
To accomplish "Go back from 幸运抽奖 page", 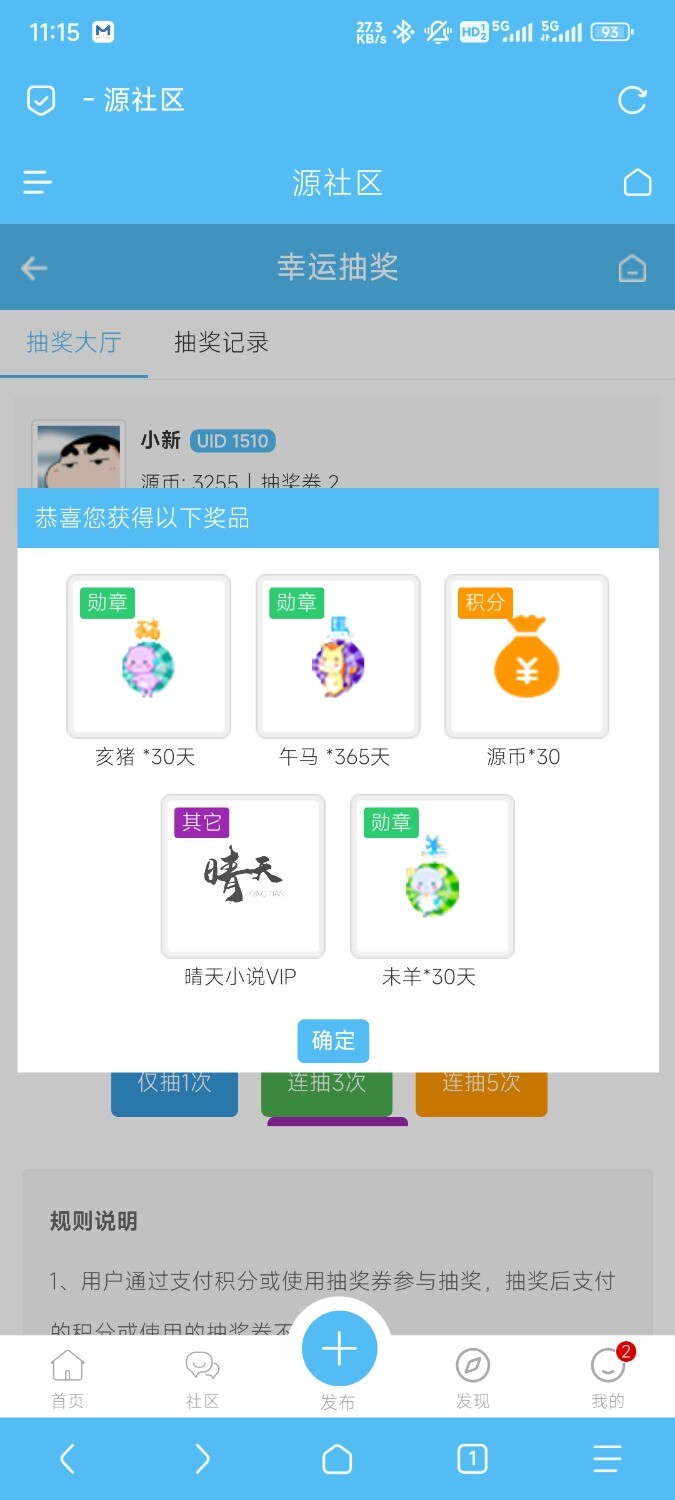I will pyautogui.click(x=35, y=268).
